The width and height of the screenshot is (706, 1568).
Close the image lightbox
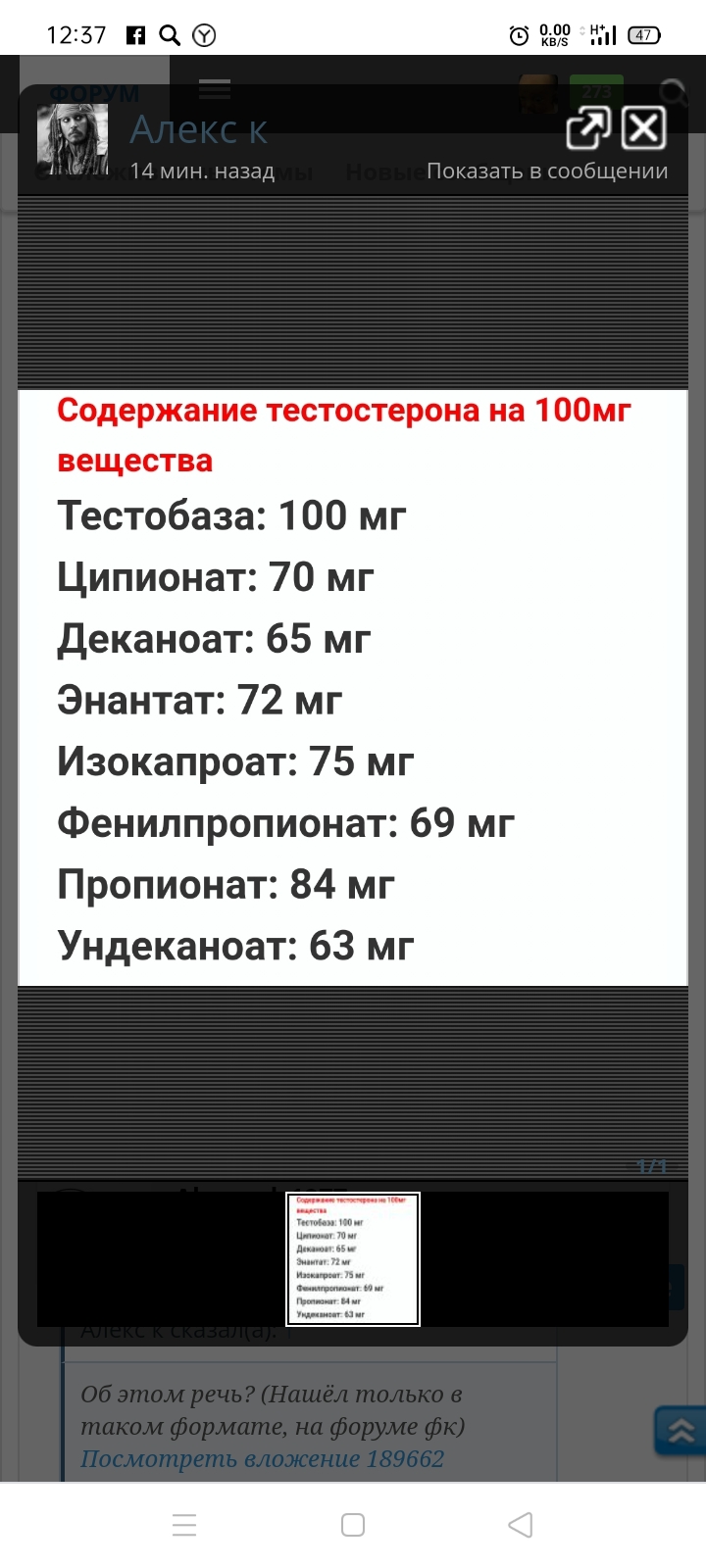(644, 129)
